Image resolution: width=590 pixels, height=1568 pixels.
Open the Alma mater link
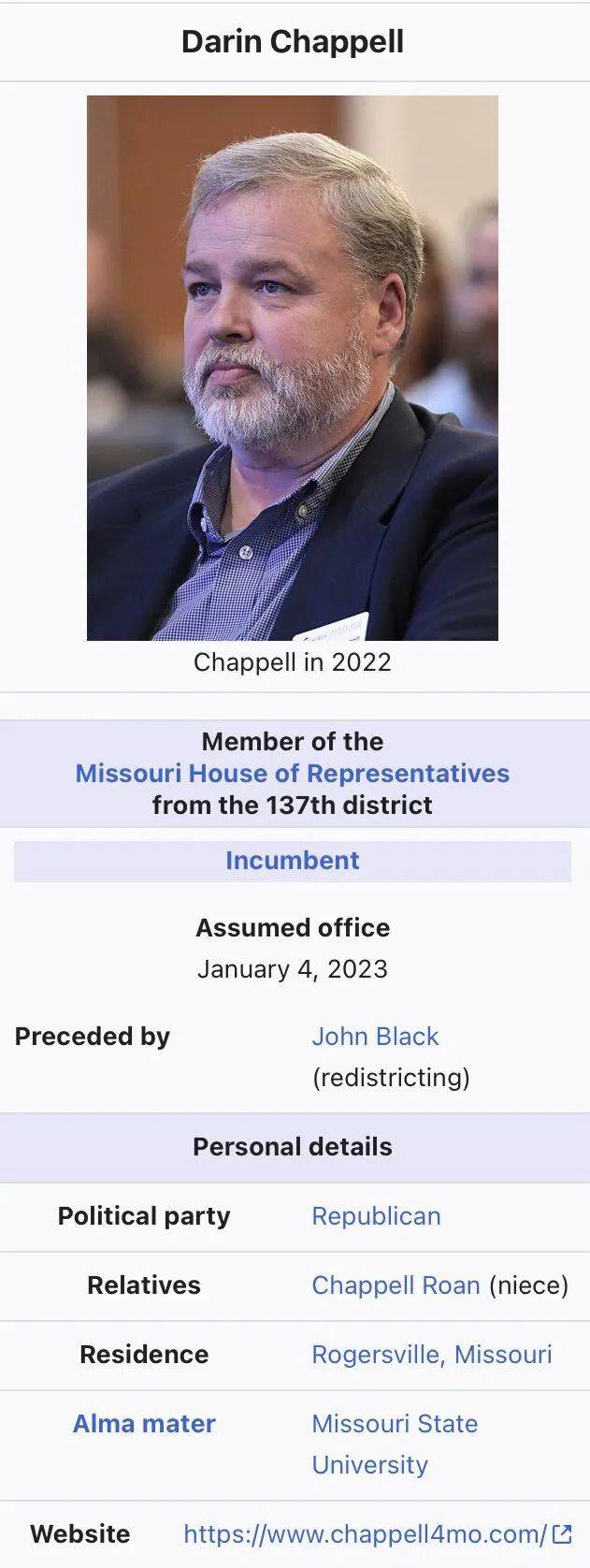(144, 1424)
